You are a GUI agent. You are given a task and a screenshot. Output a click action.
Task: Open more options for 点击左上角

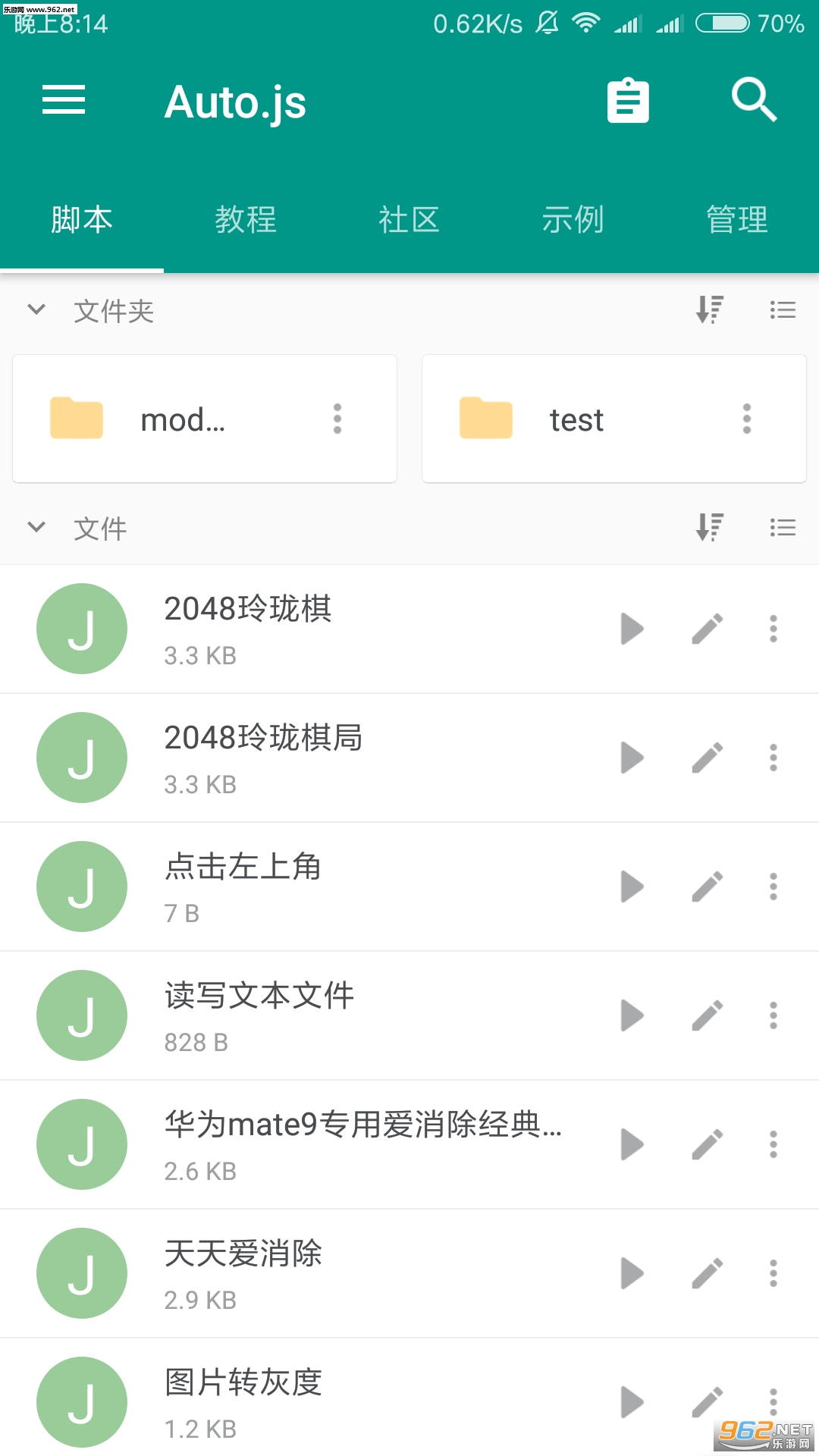pos(773,886)
